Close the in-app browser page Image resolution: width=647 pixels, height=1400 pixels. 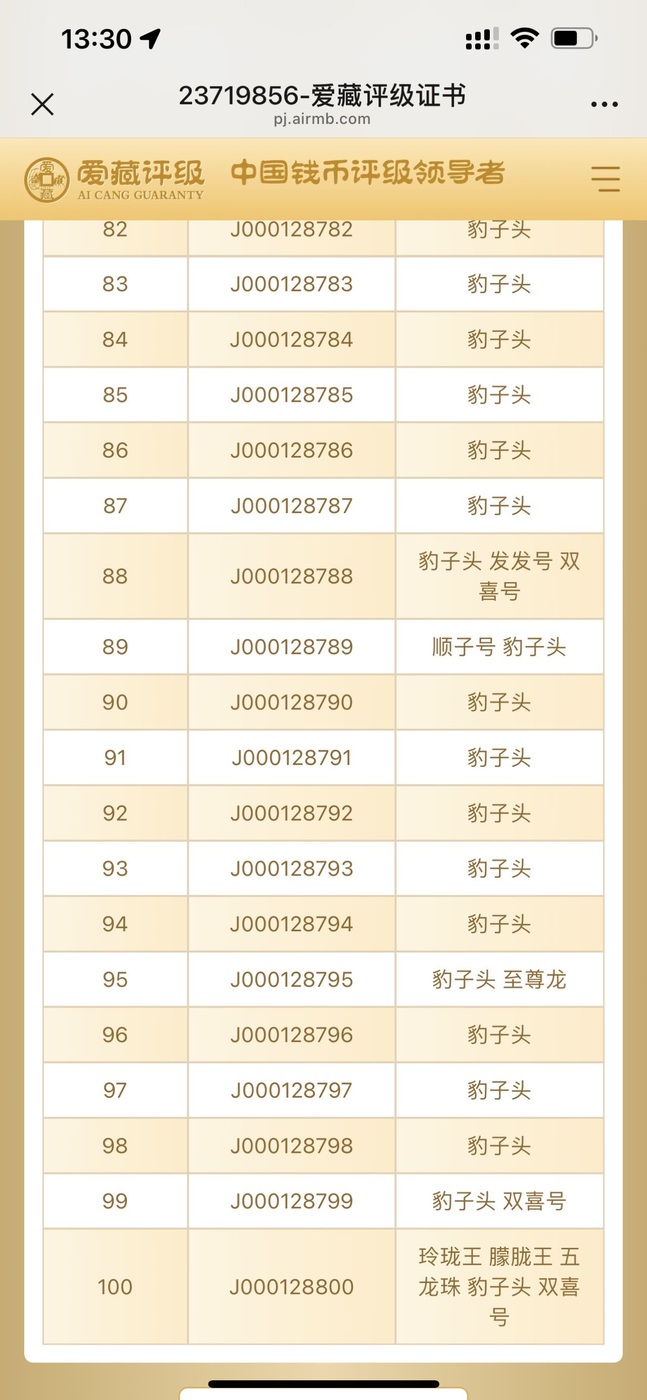(x=42, y=104)
